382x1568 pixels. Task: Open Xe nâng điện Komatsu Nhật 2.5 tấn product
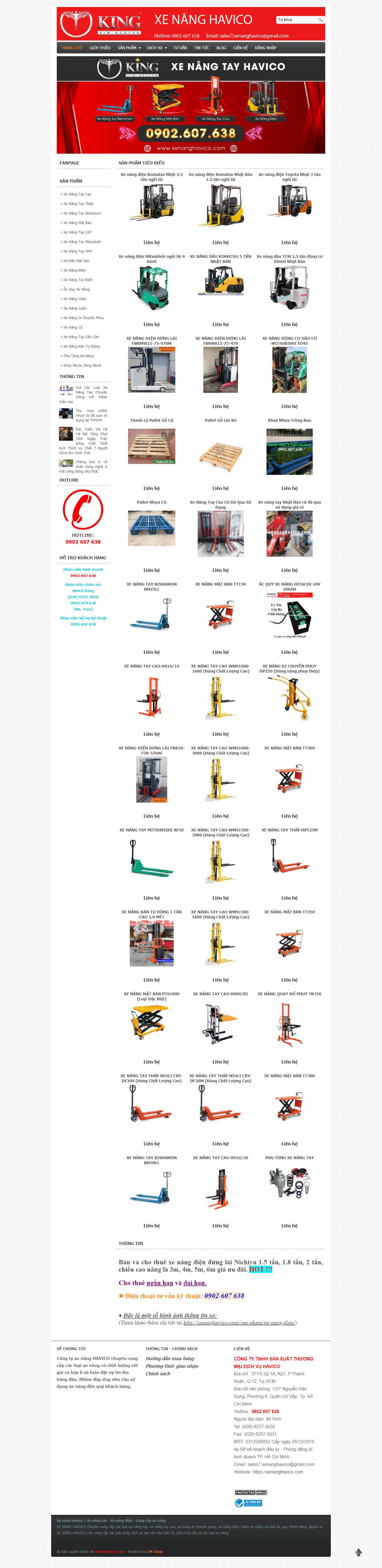pyautogui.click(x=152, y=176)
